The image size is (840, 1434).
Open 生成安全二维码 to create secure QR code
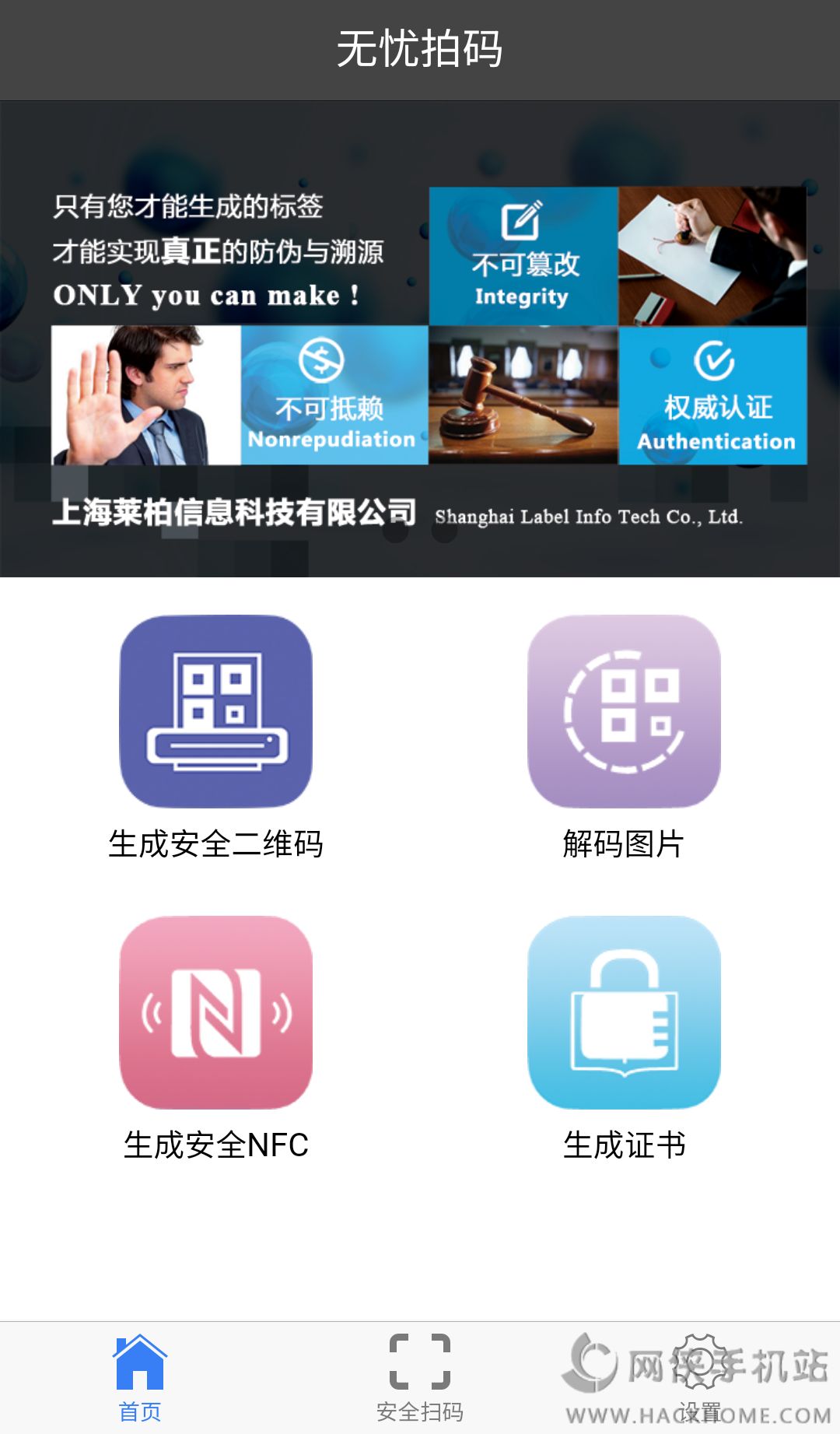(x=215, y=712)
